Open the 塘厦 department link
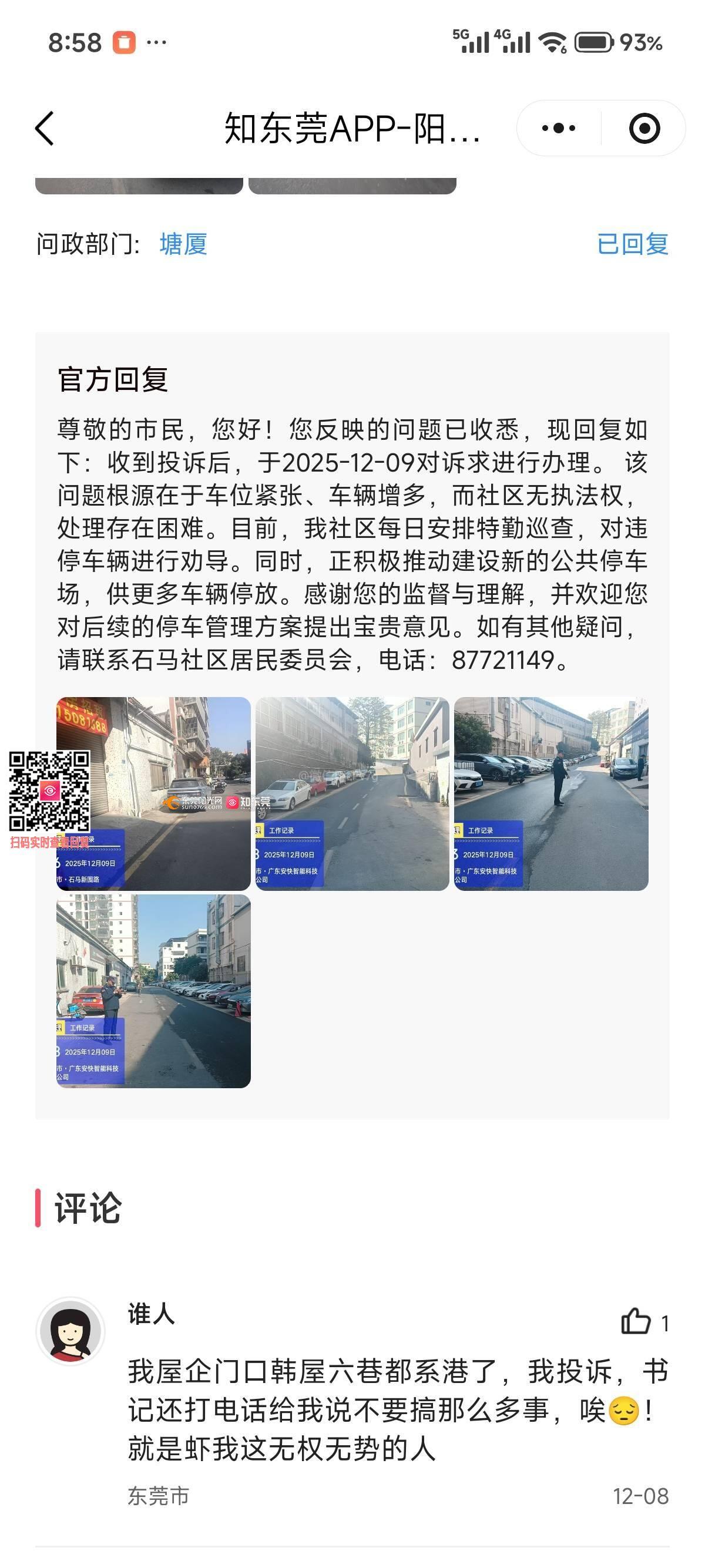The image size is (705, 1568). [183, 244]
